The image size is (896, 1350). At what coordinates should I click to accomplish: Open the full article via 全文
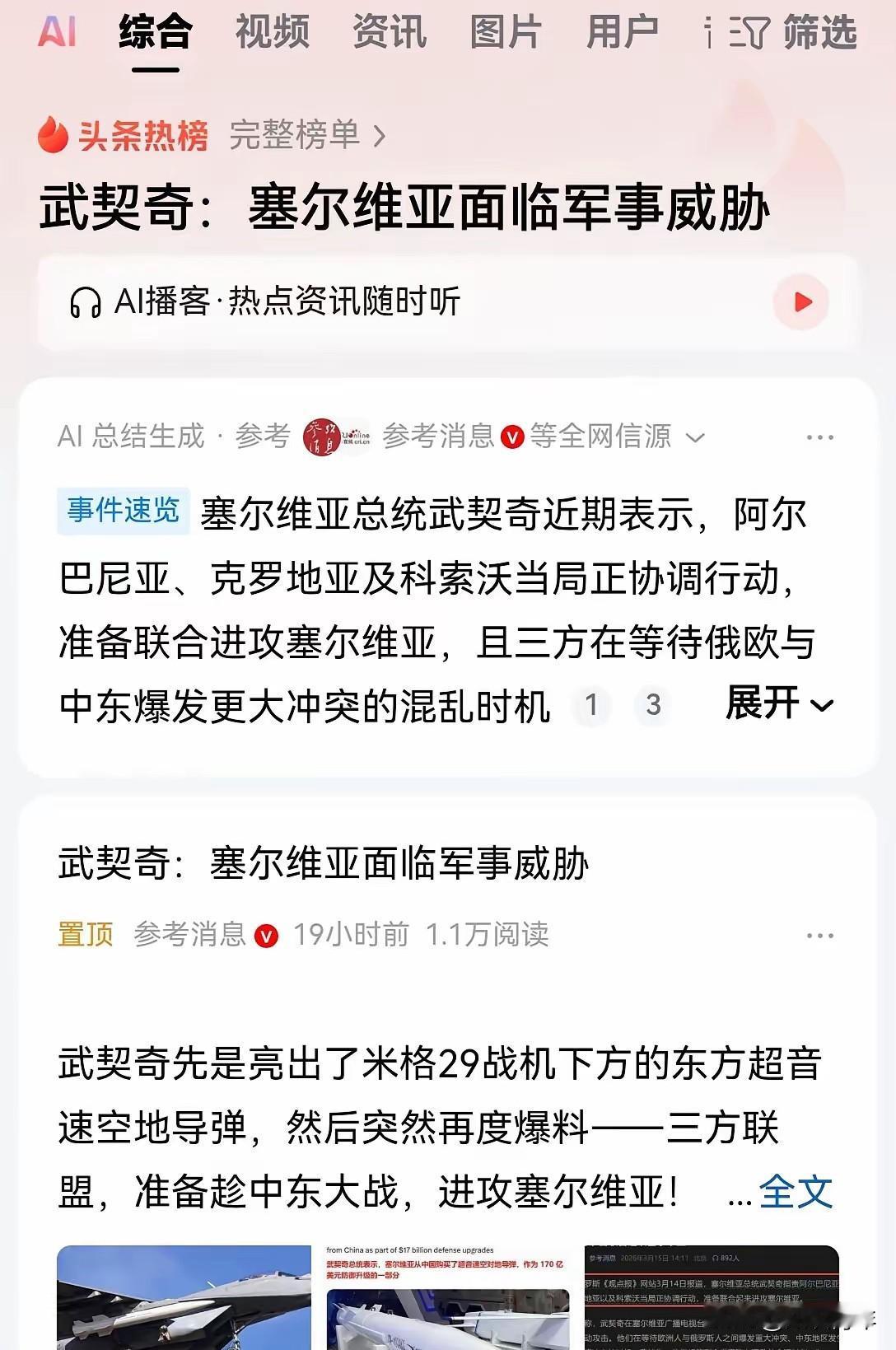tap(796, 1192)
